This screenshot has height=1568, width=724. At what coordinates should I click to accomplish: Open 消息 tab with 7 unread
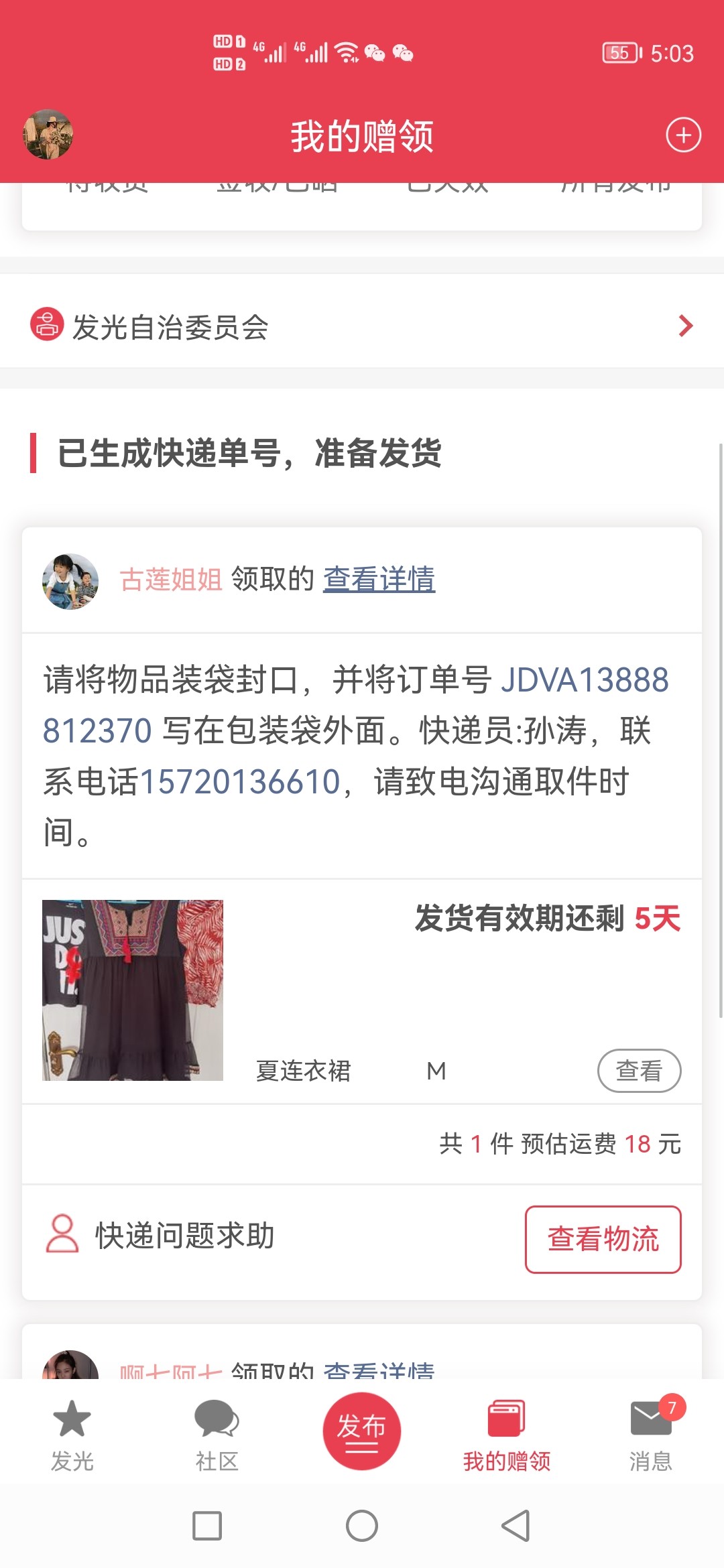[x=651, y=1435]
